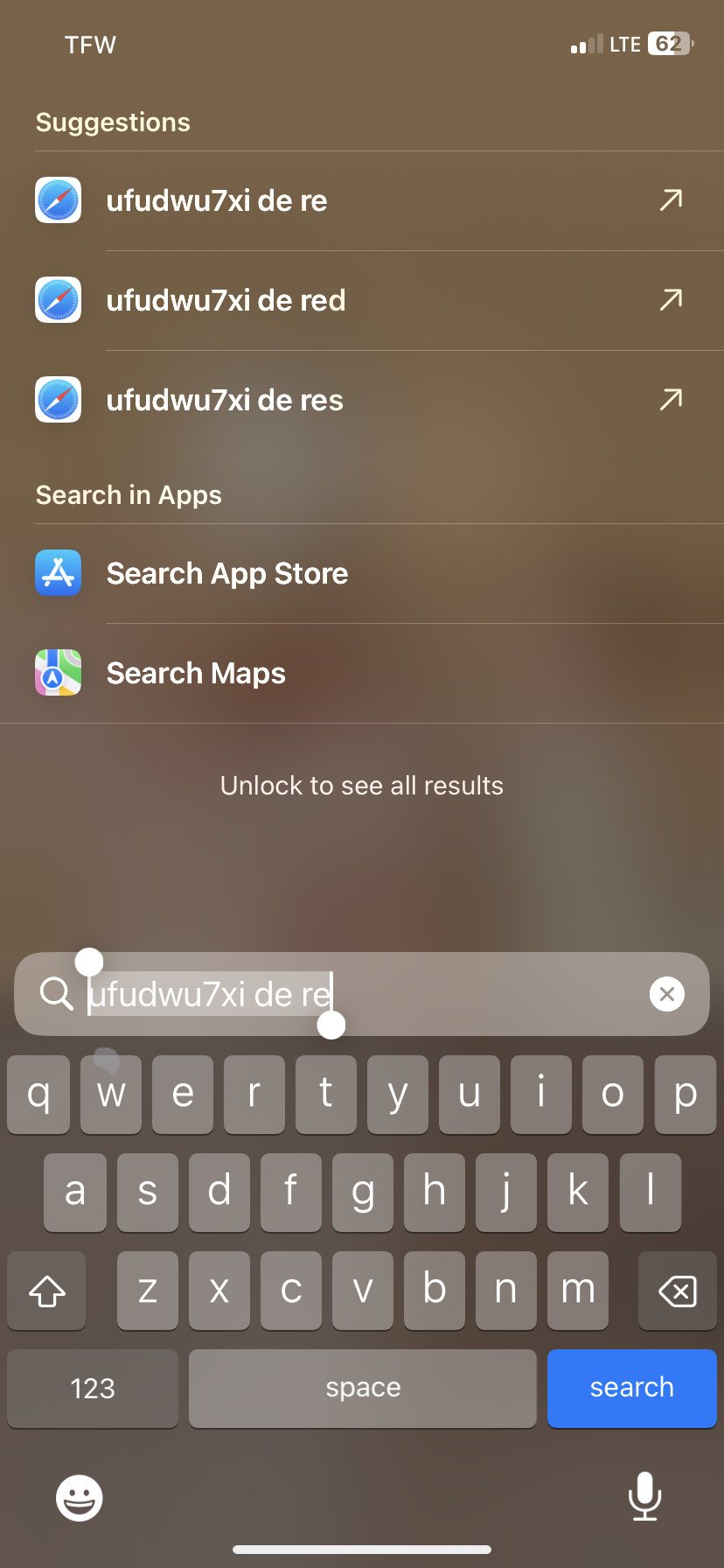Clear the search field text

point(667,994)
